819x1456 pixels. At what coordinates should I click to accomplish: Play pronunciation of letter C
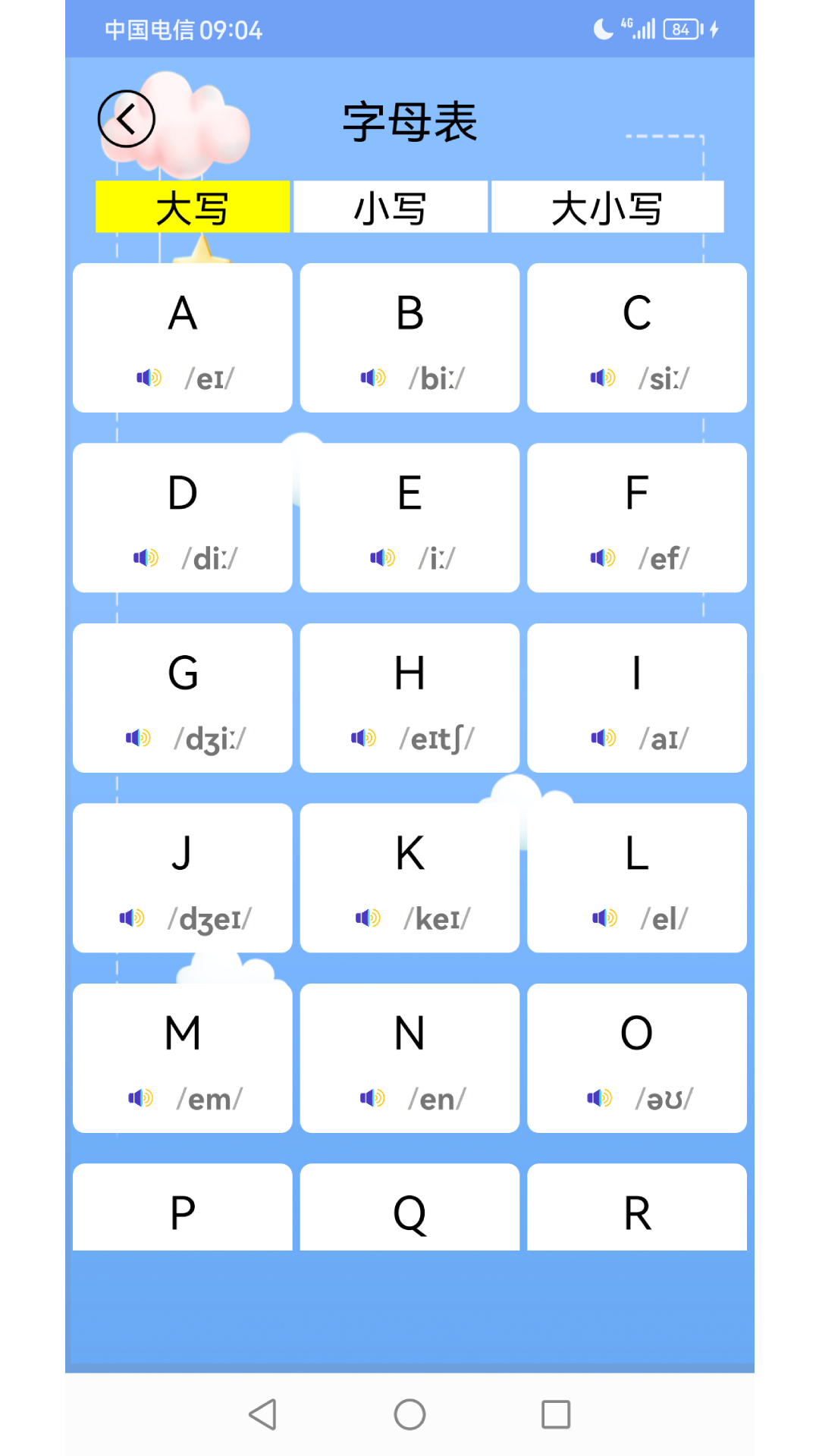[603, 378]
